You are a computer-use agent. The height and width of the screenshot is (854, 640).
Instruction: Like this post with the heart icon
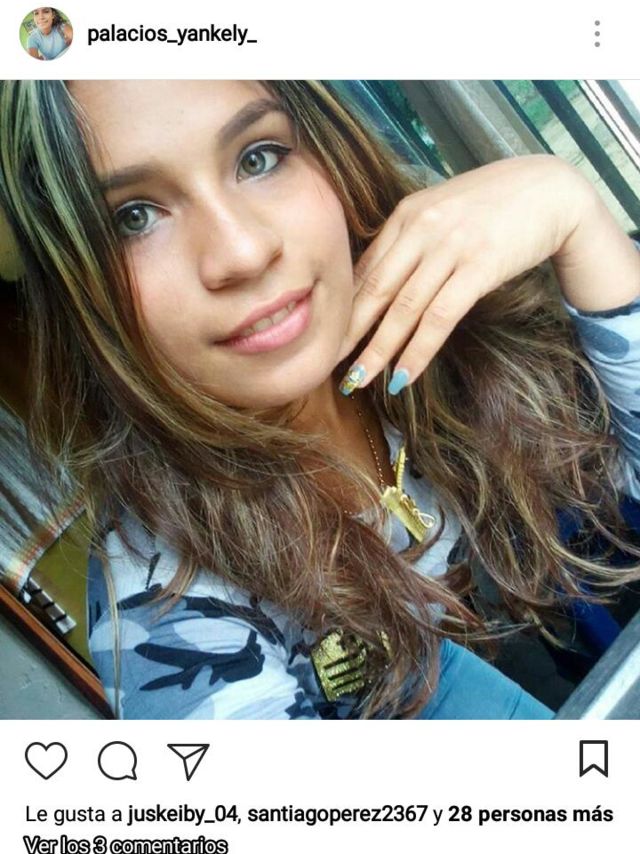[x=46, y=759]
